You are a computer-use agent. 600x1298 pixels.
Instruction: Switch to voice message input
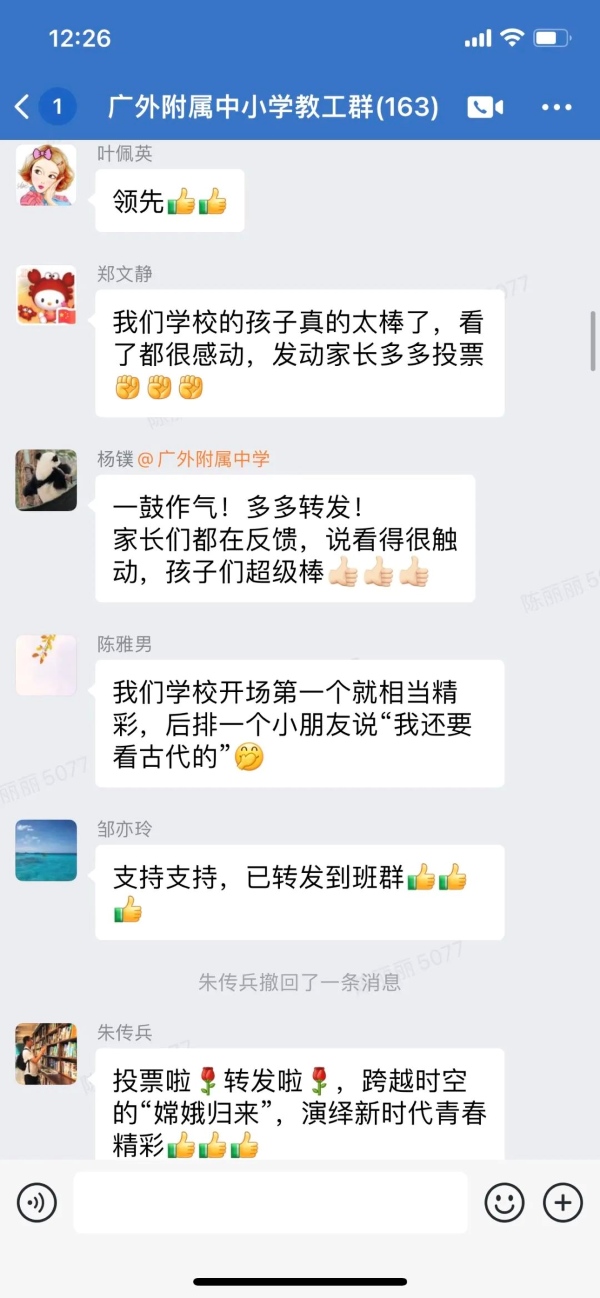click(37, 1202)
